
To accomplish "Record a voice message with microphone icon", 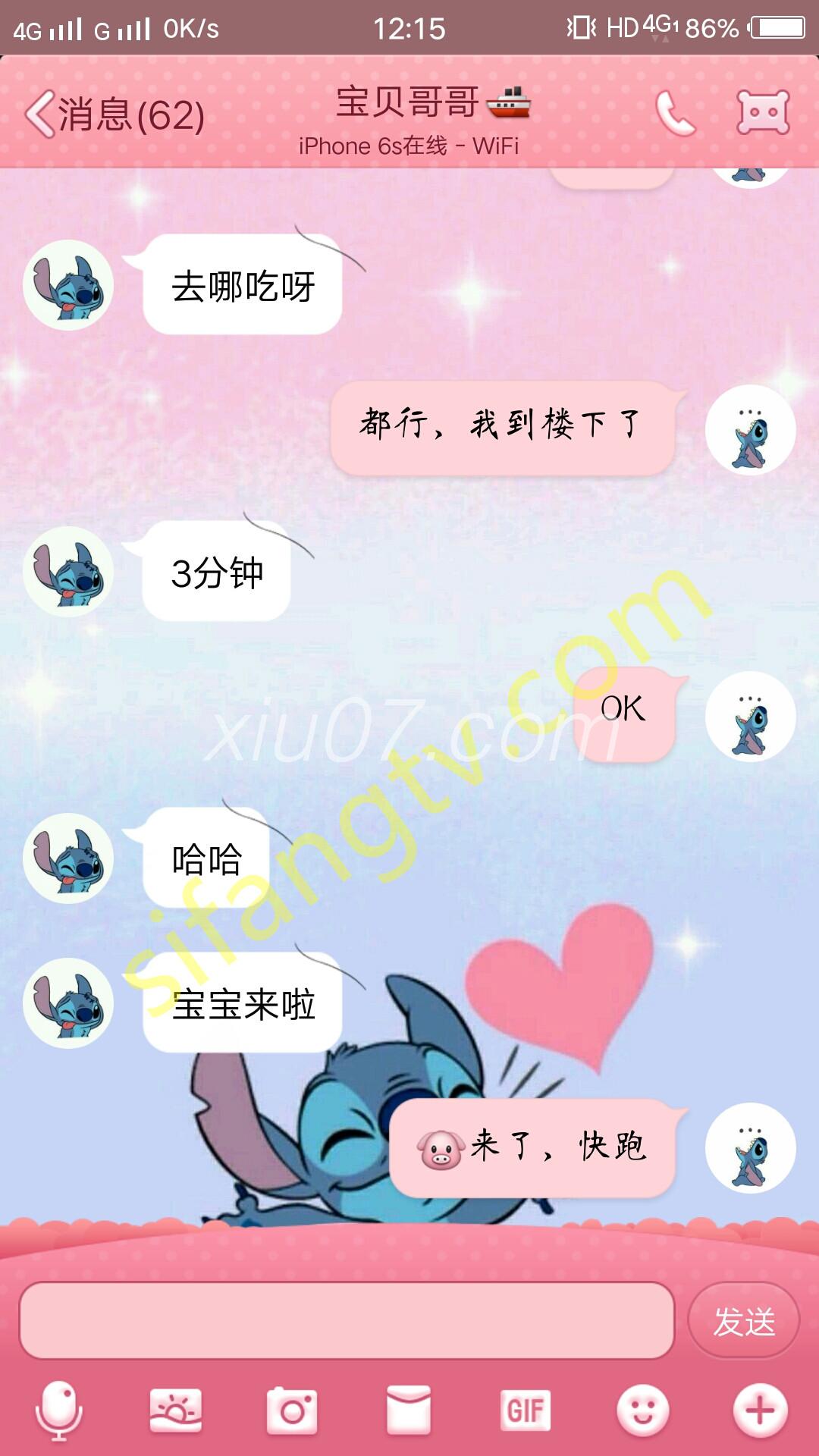I will [x=59, y=1410].
